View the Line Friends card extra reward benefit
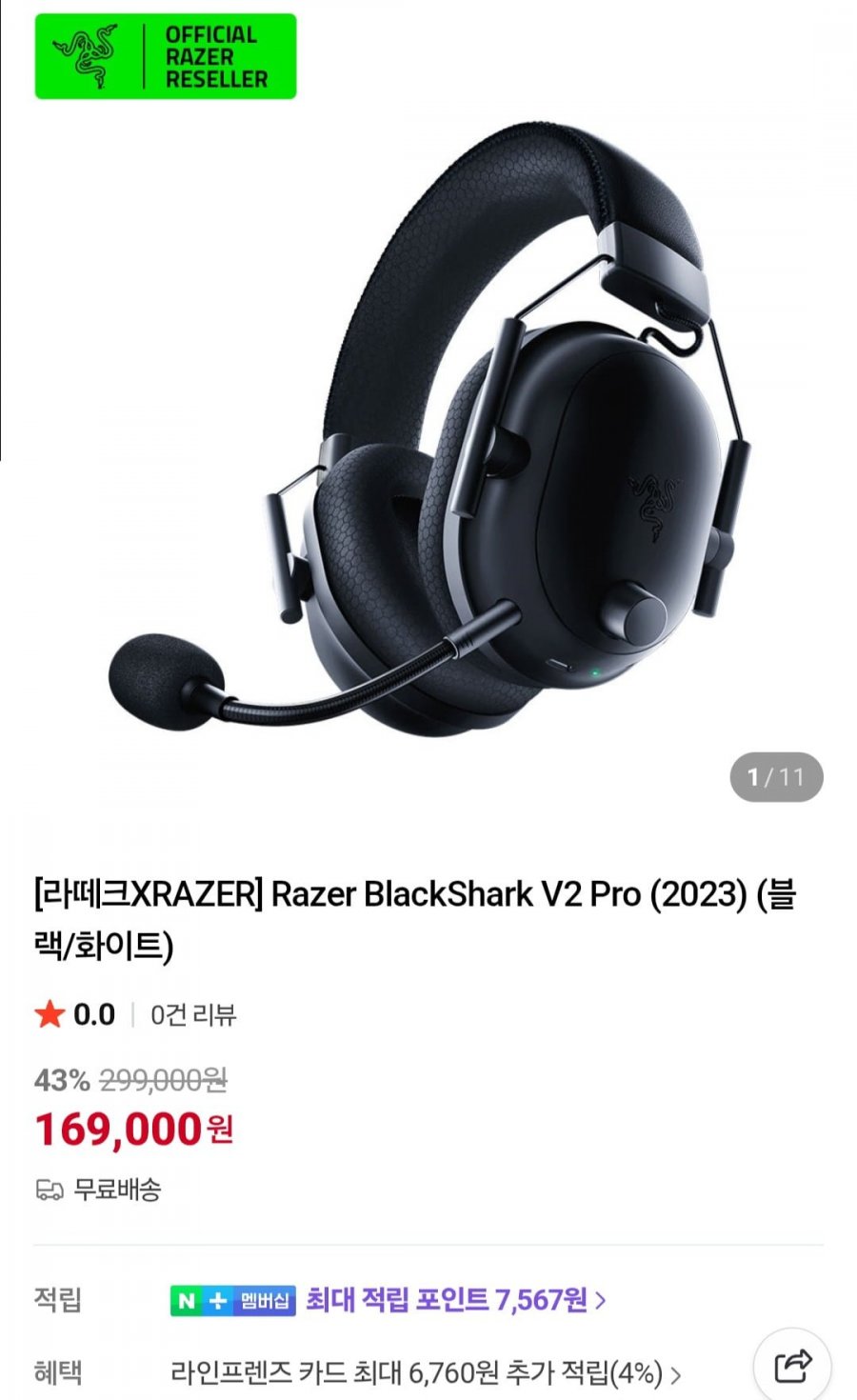857x1400 pixels. 425,1372
